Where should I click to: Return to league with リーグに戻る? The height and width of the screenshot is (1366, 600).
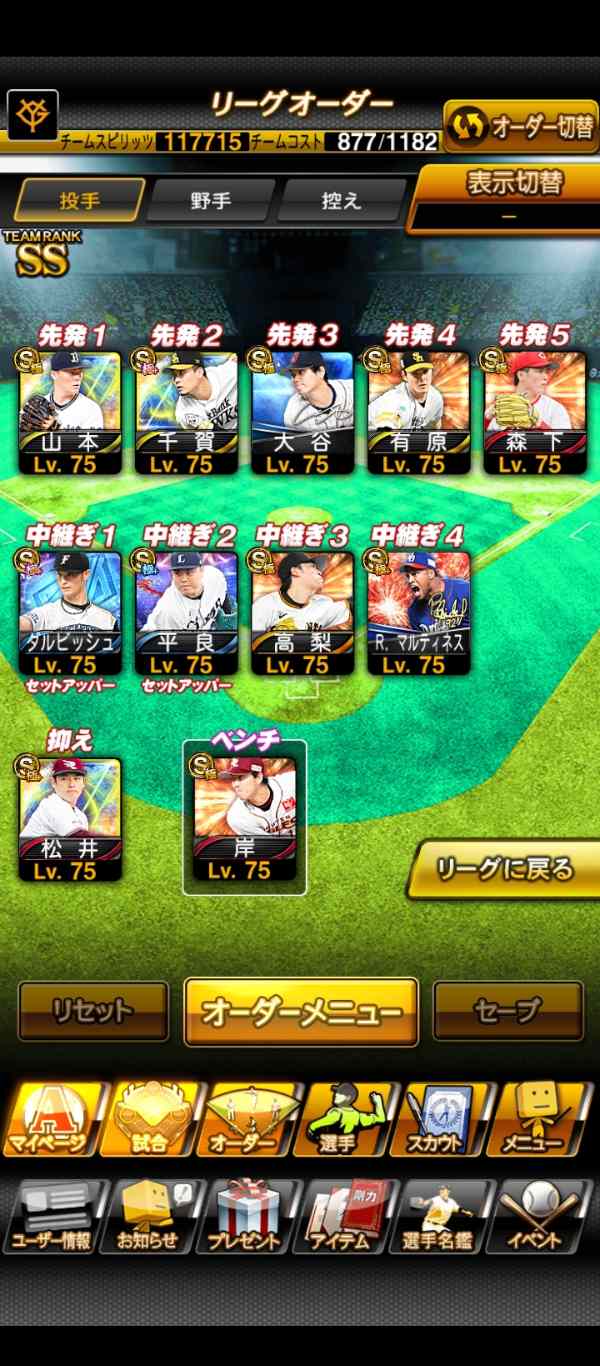tap(505, 869)
